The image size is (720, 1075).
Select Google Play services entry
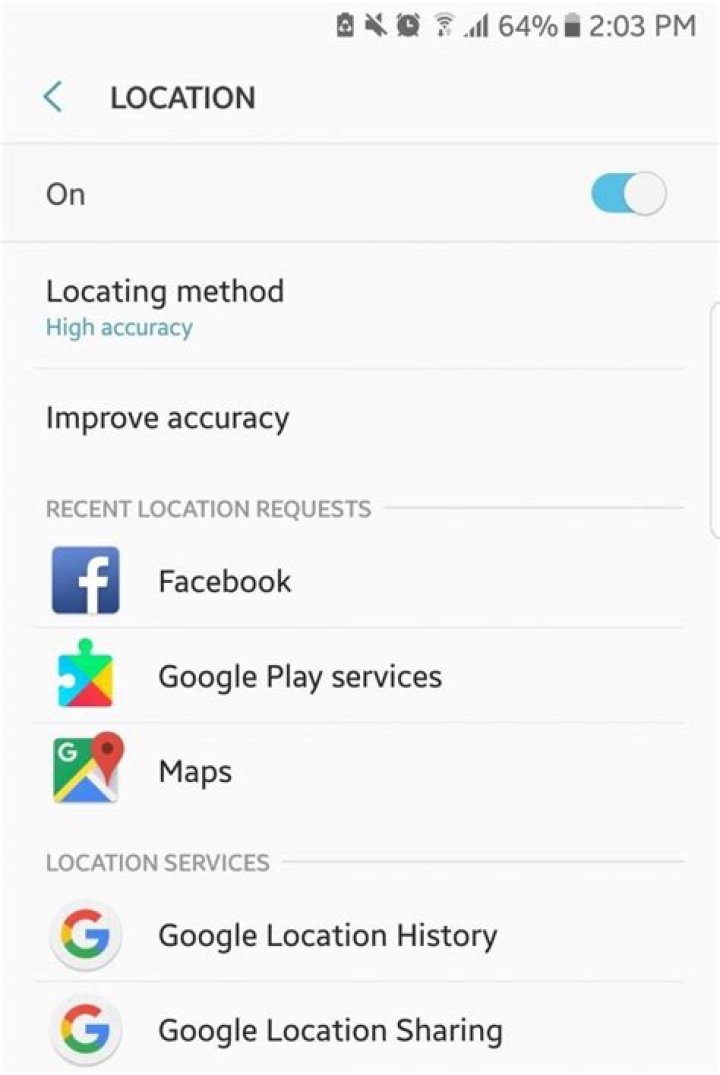(299, 676)
